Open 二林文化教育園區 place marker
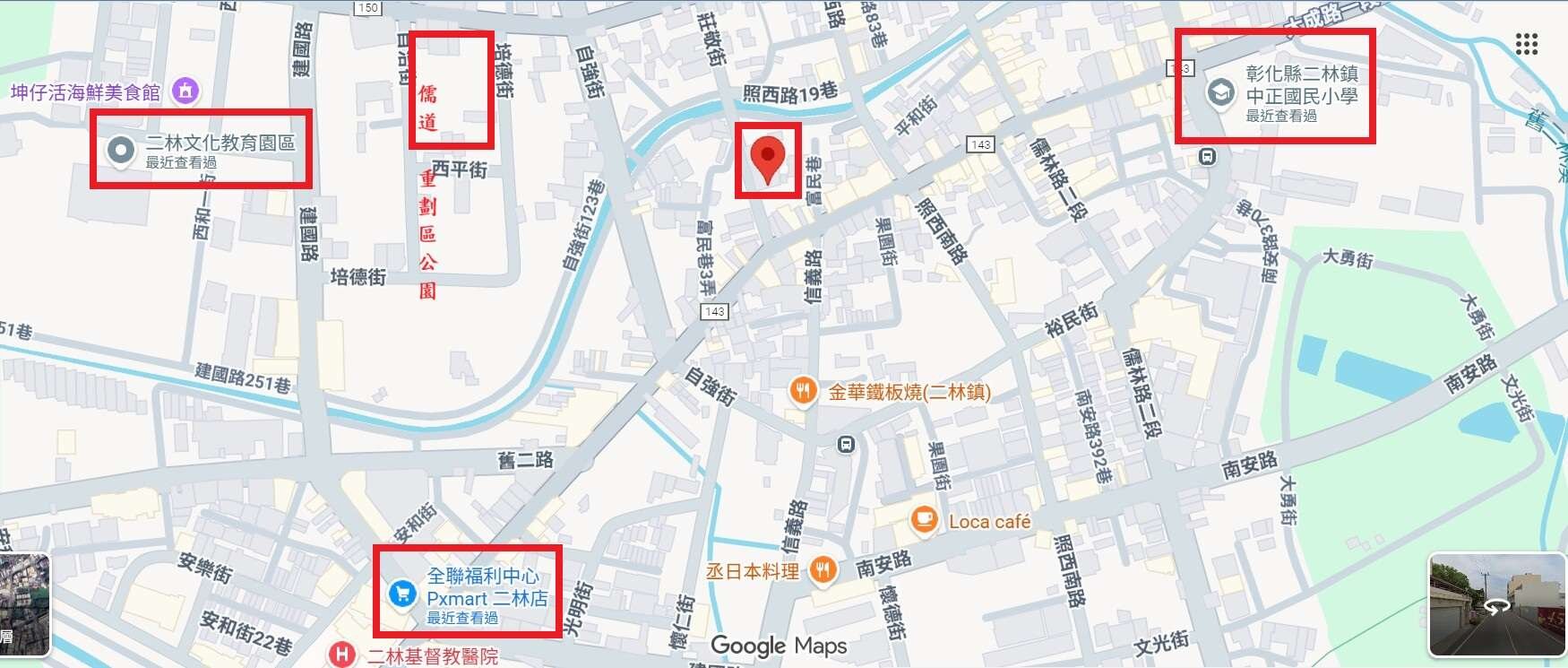The width and height of the screenshot is (1568, 668). [x=120, y=151]
